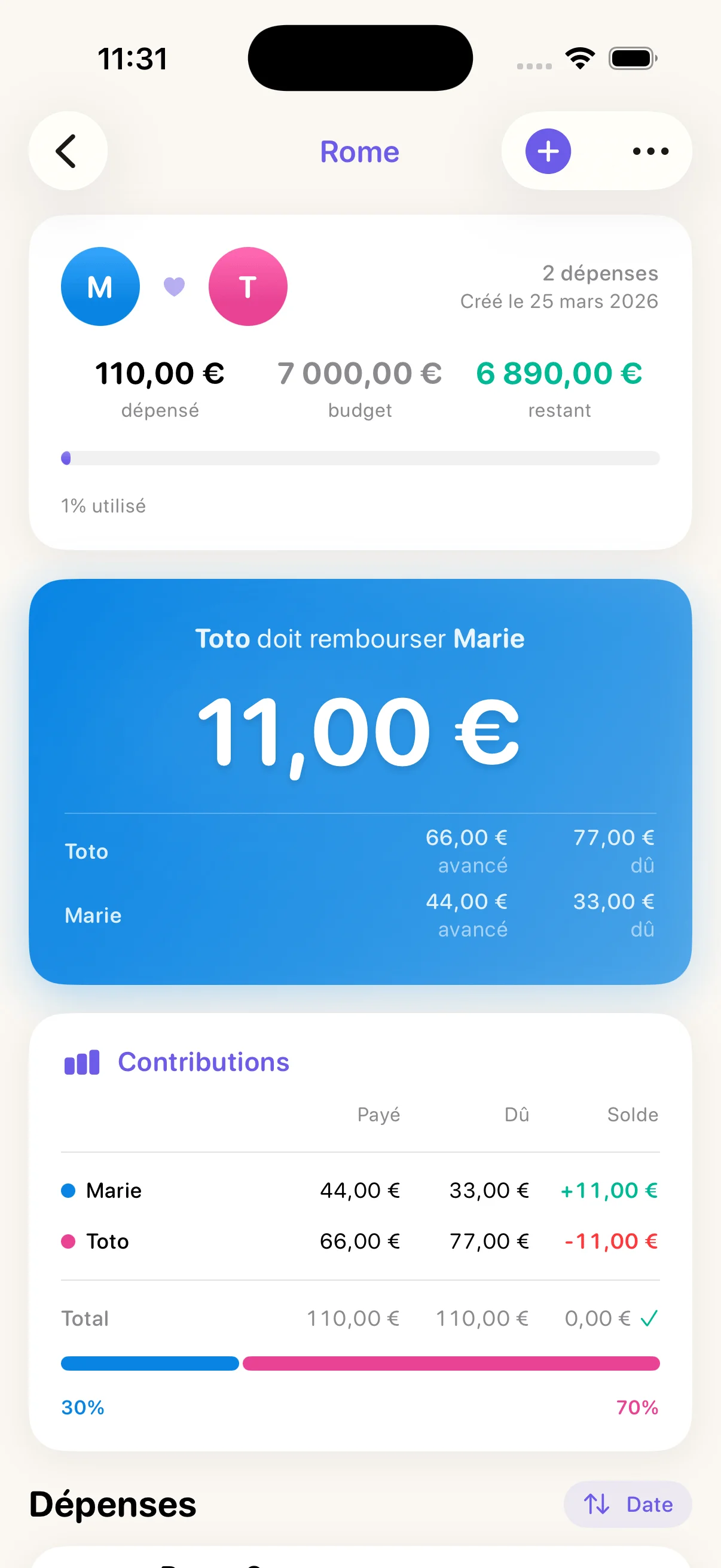Tap the budget progress bar under the amounts
The image size is (721, 1568).
tap(360, 457)
